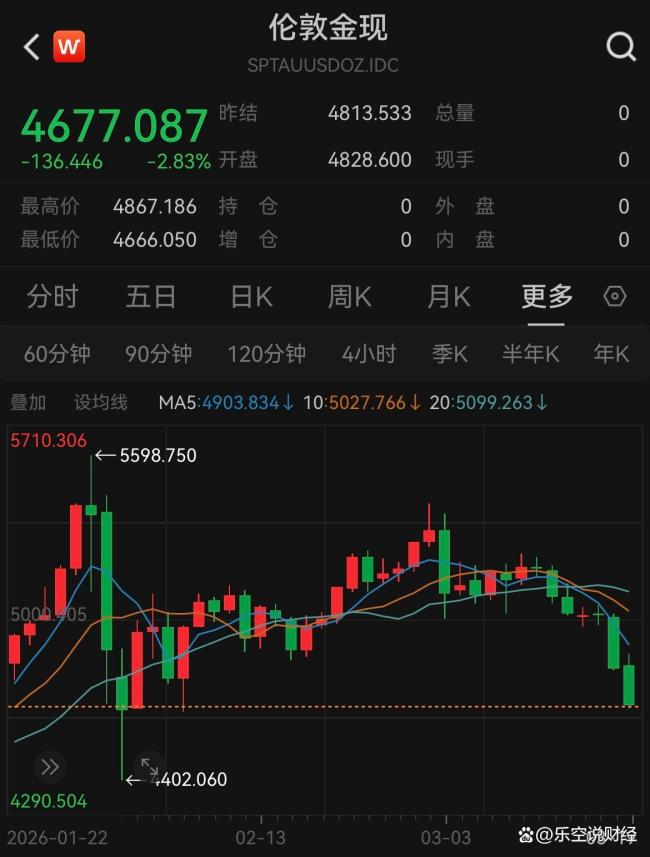This screenshot has height=857, width=650.
Task: Choose the 90分钟 interval
Action: (158, 354)
